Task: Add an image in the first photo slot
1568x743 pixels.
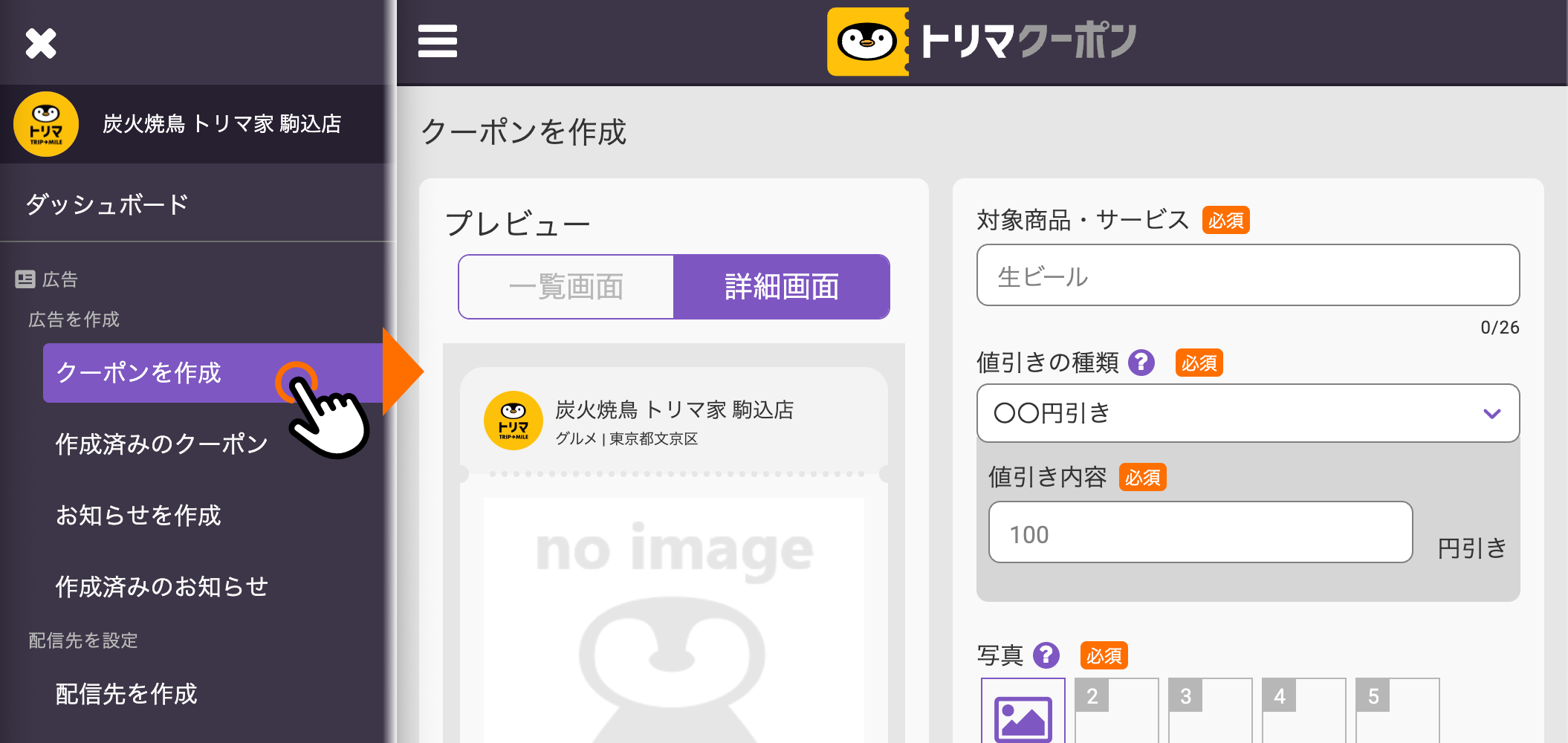Action: pos(1023,715)
